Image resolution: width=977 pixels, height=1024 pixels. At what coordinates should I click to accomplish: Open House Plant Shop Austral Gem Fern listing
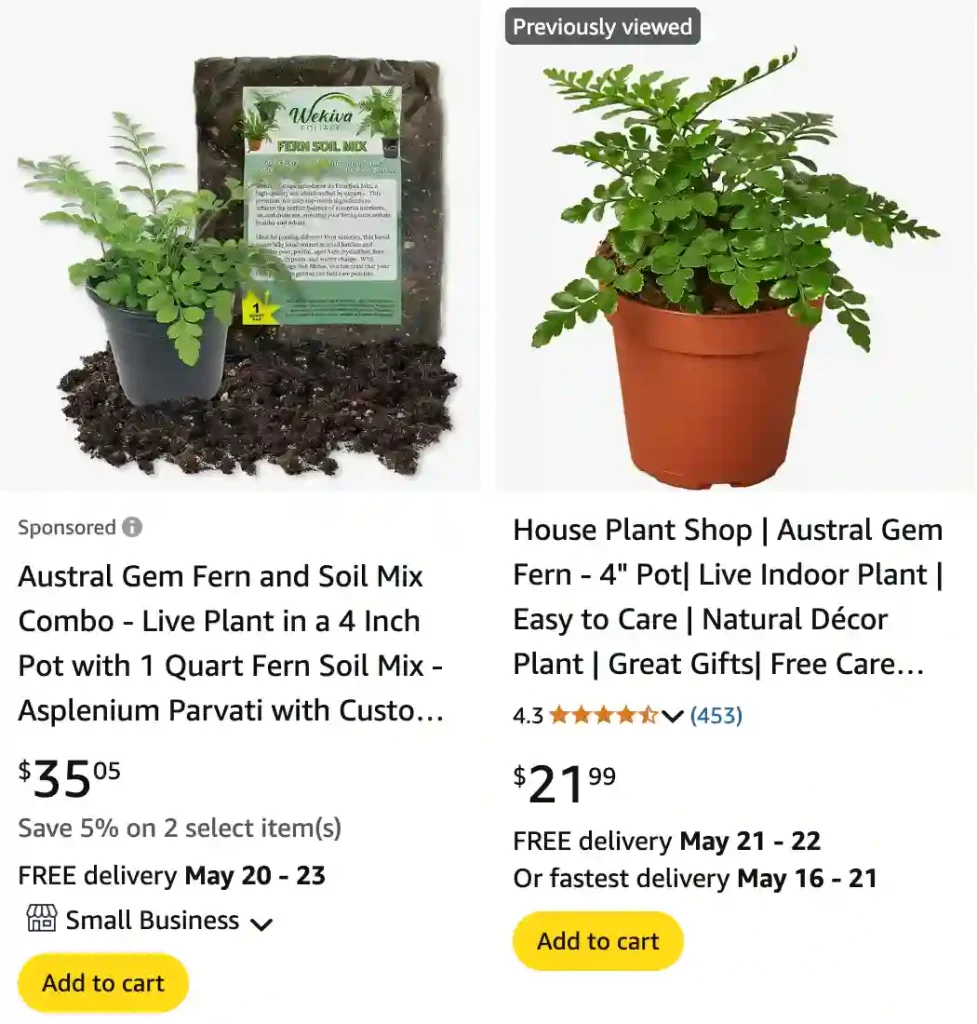point(727,597)
